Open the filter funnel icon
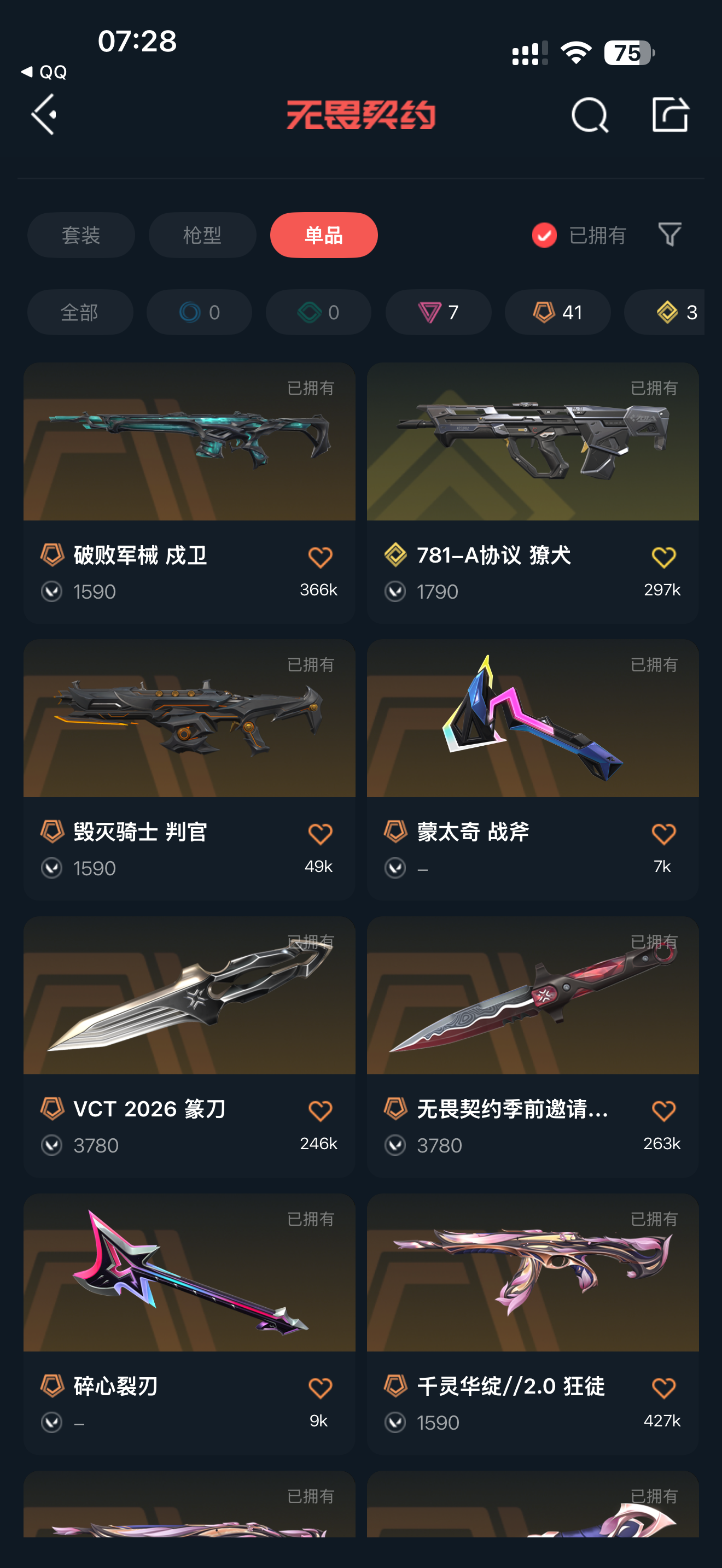This screenshot has width=722, height=1568. [x=669, y=235]
